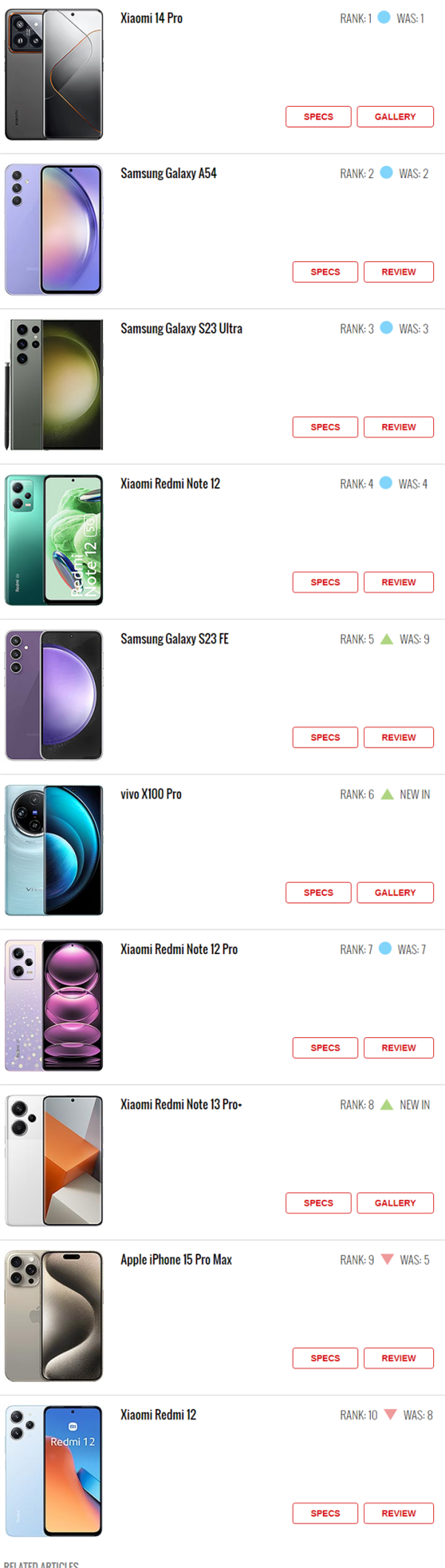Open the Xiaomi Redmi Note 12 Pro REVIEW
The width and height of the screenshot is (445, 1568).
[398, 1048]
